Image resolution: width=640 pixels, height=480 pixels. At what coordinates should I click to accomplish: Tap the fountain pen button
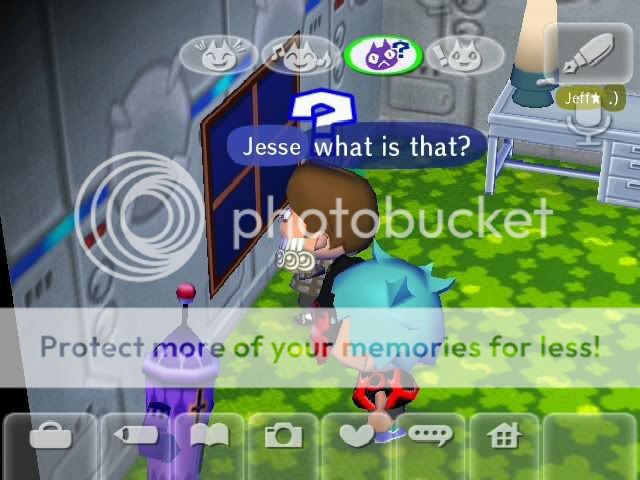tap(586, 52)
